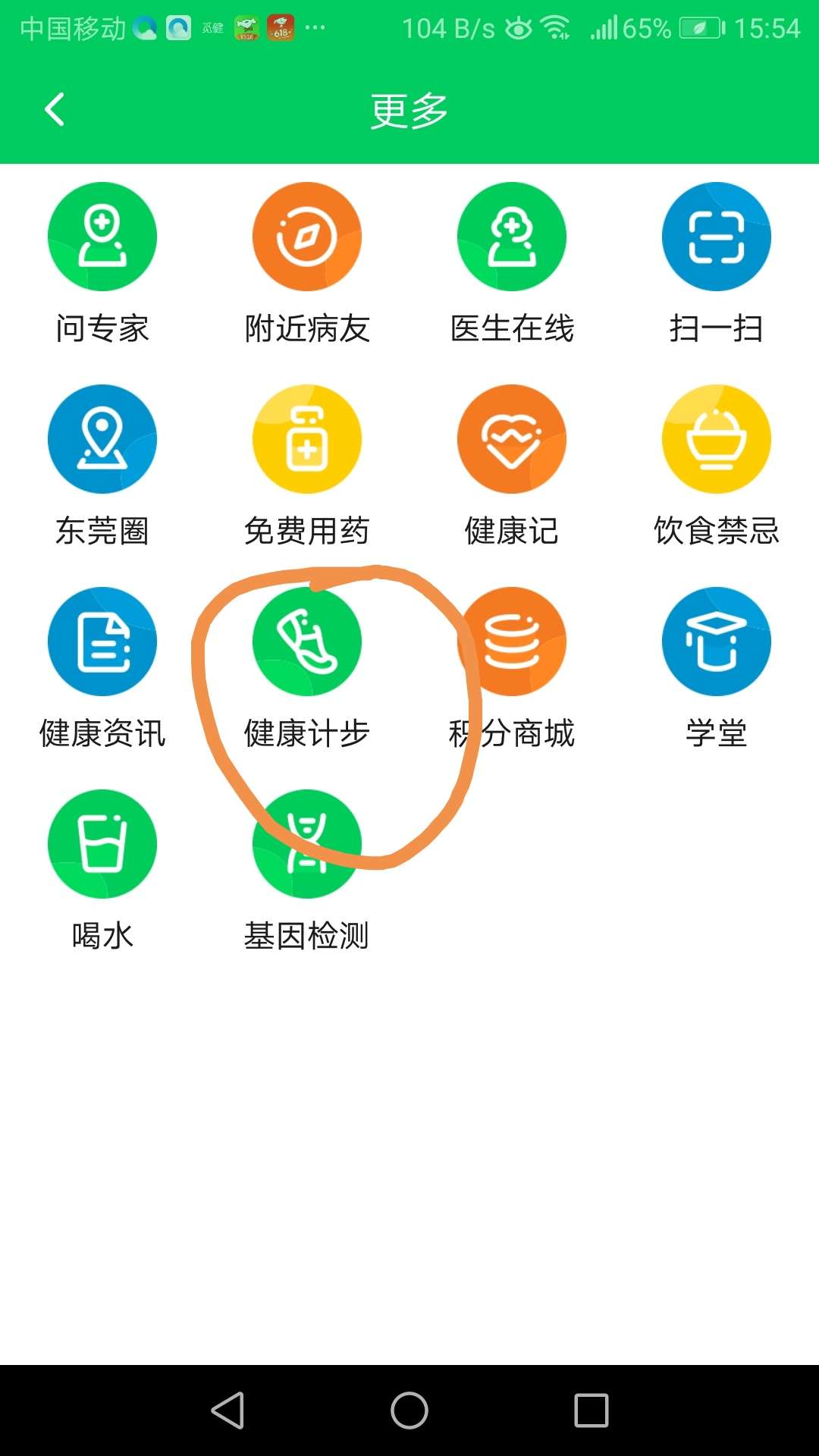Tap the system home button
The width and height of the screenshot is (819, 1456).
(x=409, y=1410)
